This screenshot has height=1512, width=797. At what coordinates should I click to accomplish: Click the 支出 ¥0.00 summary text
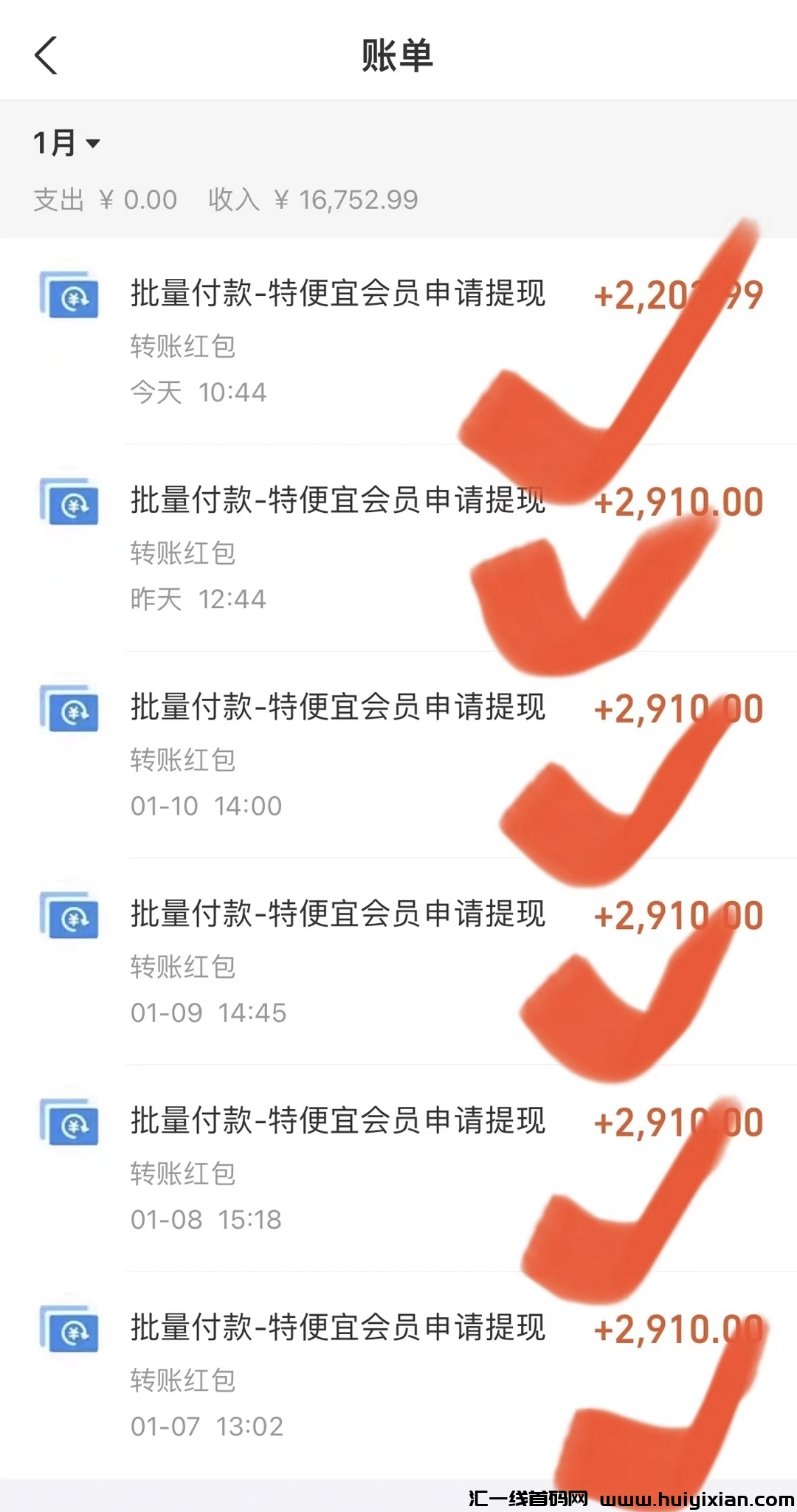pyautogui.click(x=103, y=199)
